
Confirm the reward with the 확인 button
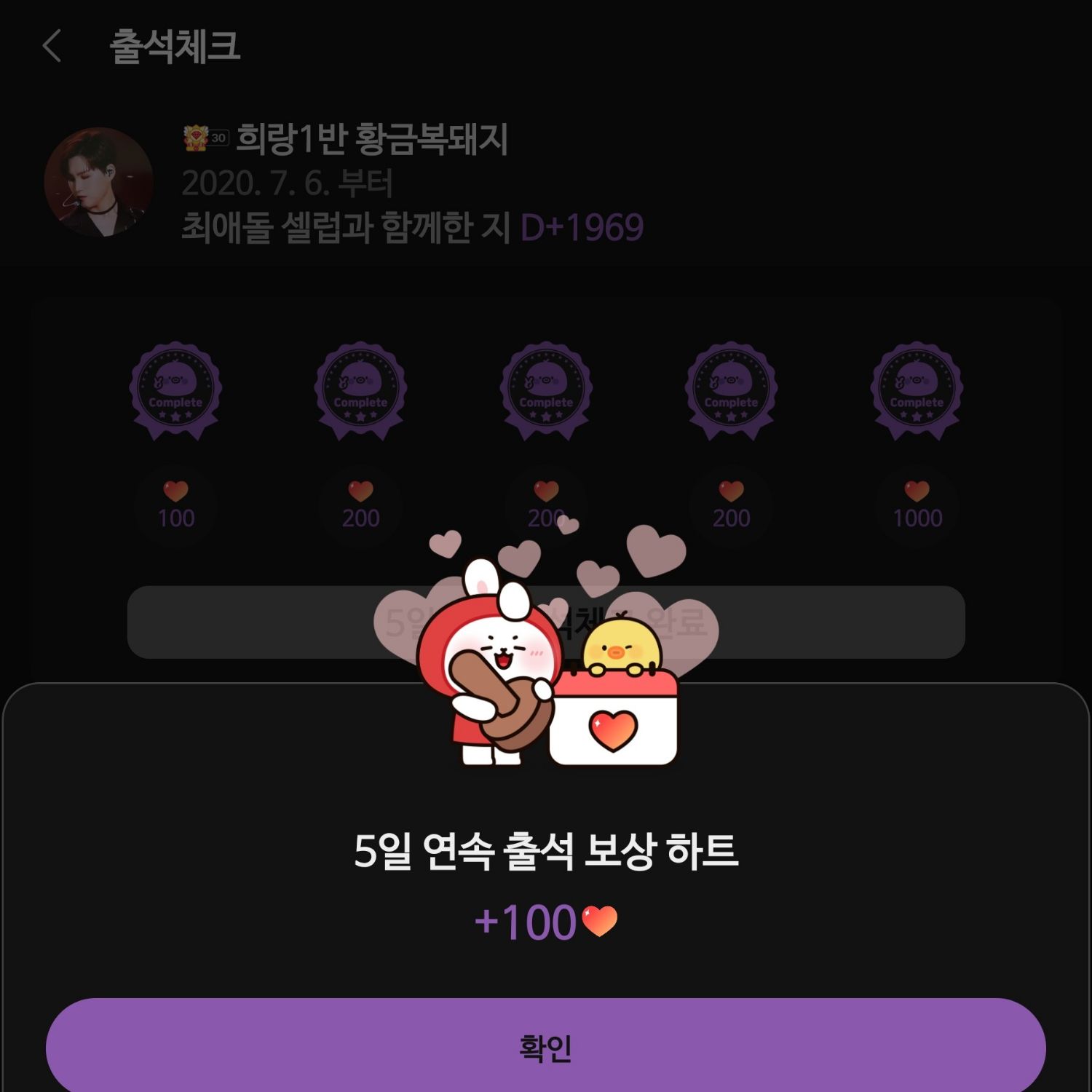[x=545, y=1046]
